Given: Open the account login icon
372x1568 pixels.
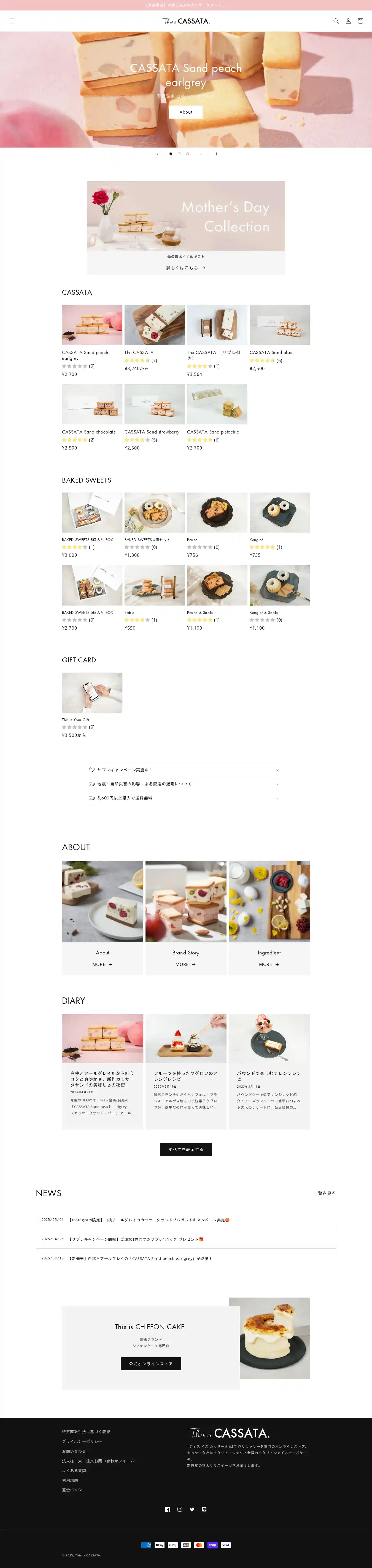Looking at the screenshot, I should [x=348, y=21].
